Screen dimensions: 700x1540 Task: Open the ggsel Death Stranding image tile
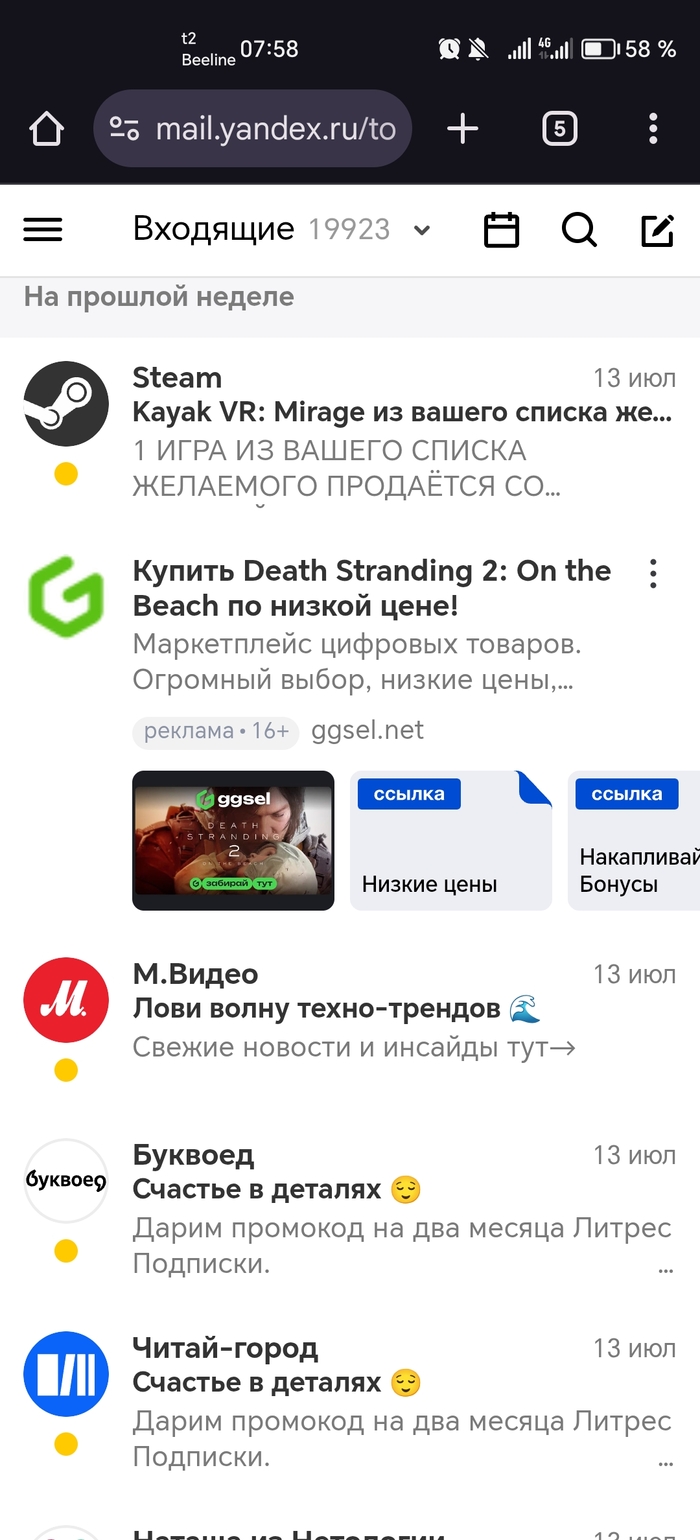click(233, 840)
